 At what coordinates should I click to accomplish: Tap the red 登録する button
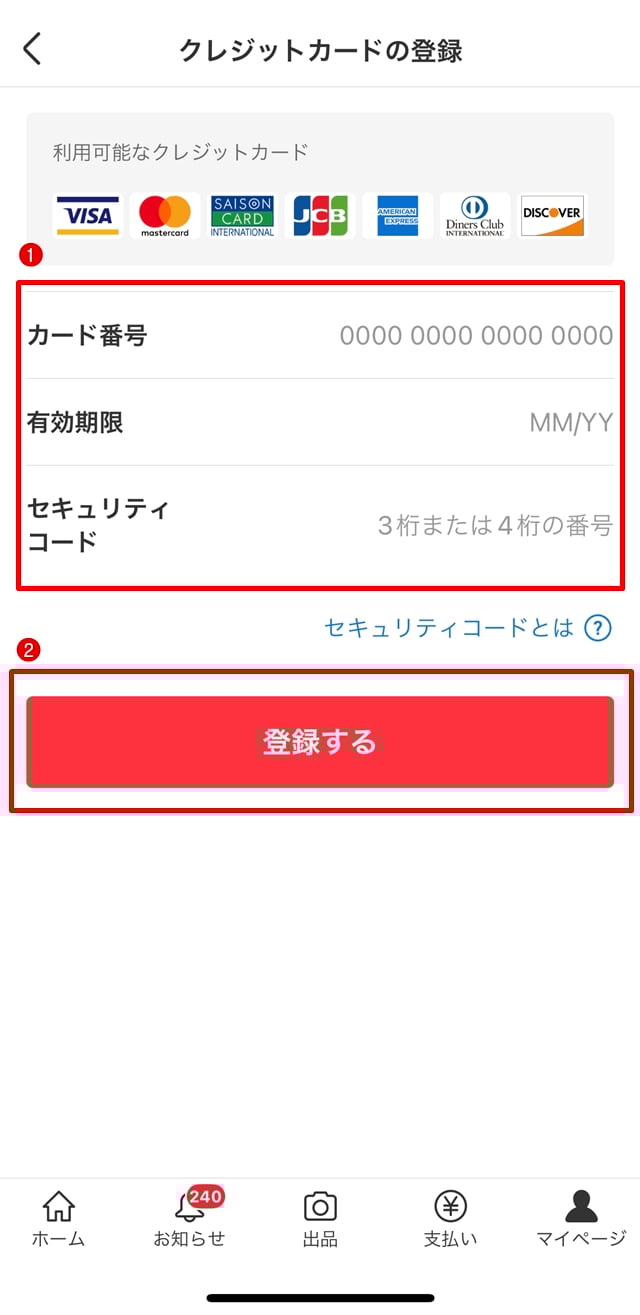[319, 742]
